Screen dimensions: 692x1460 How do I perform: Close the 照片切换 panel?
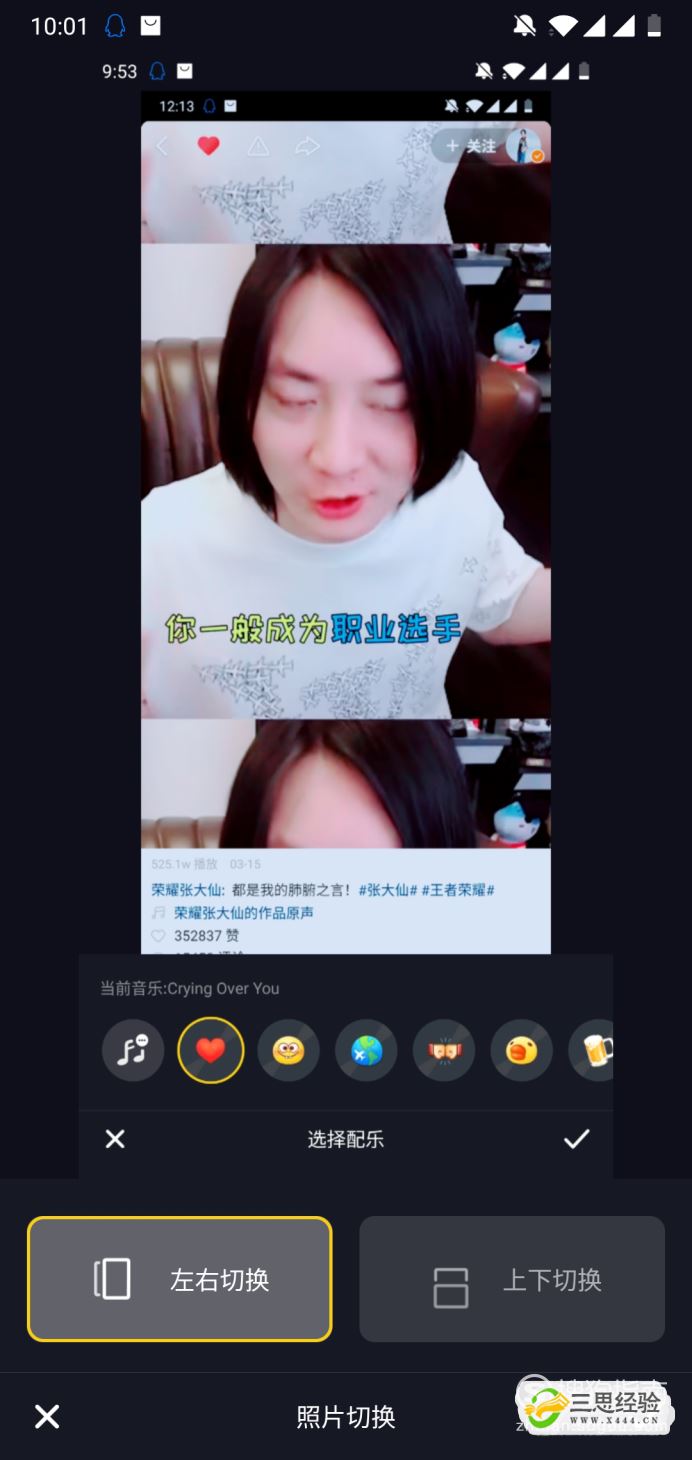click(x=47, y=1416)
